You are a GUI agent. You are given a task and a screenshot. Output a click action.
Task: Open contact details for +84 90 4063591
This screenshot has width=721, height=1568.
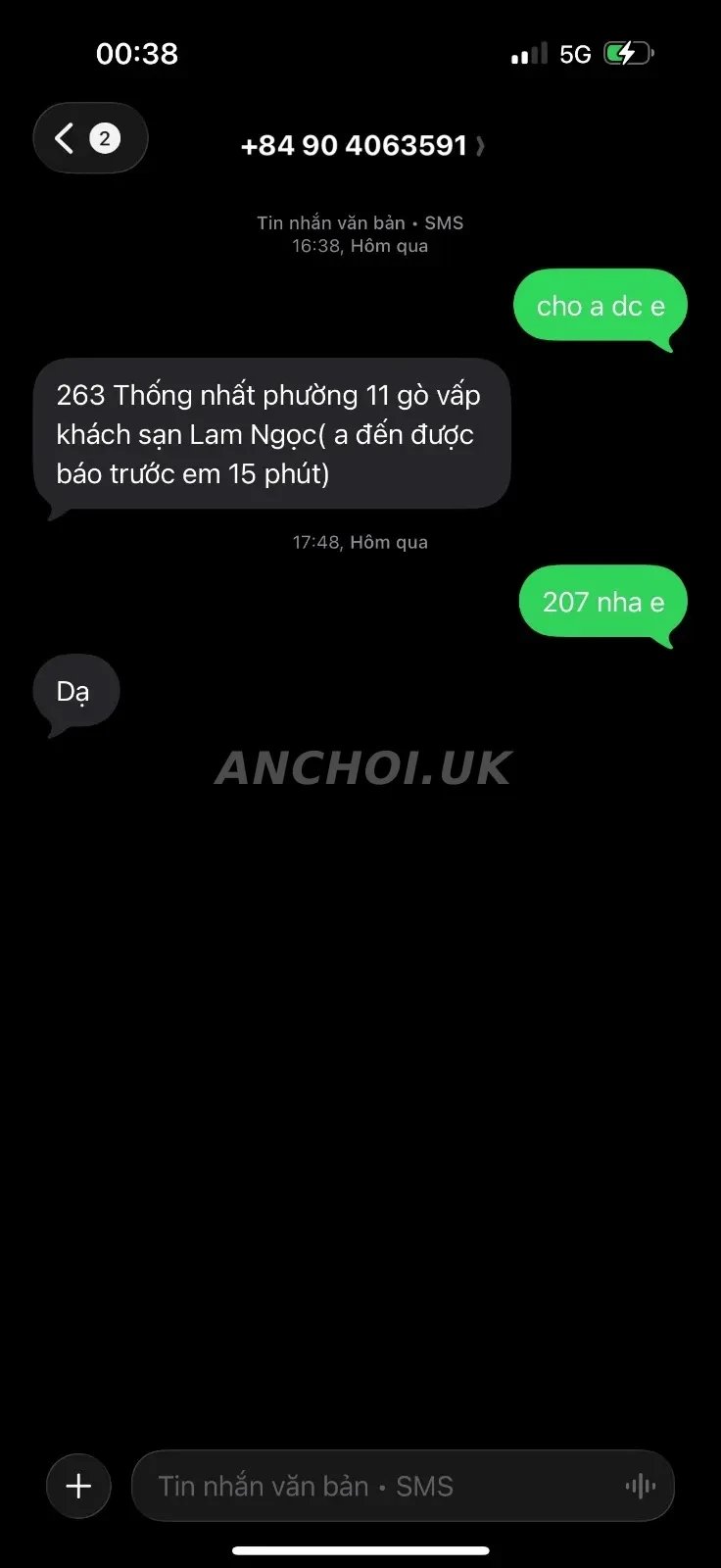click(362, 146)
